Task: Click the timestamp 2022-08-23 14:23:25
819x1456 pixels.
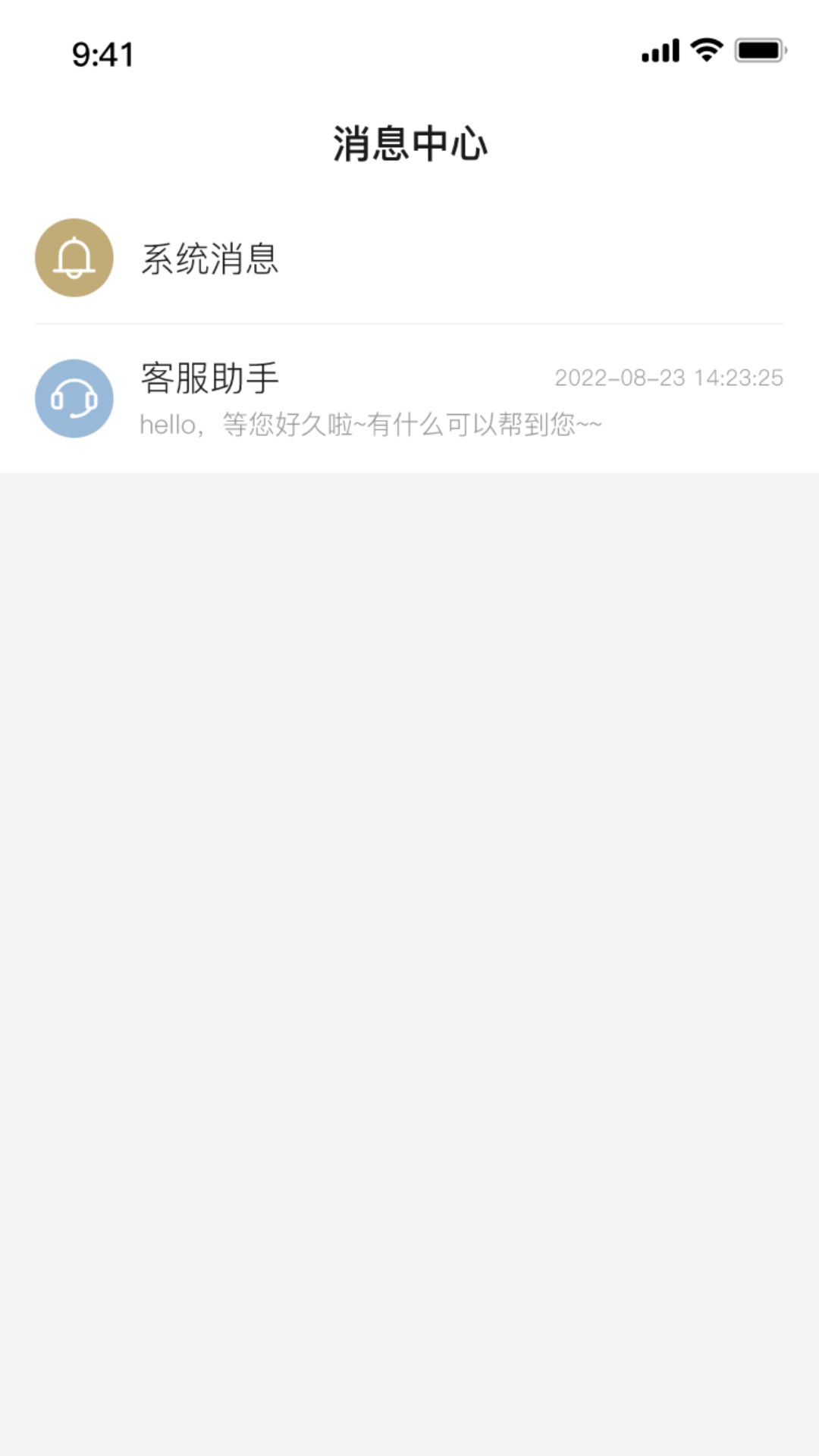Action: click(669, 377)
